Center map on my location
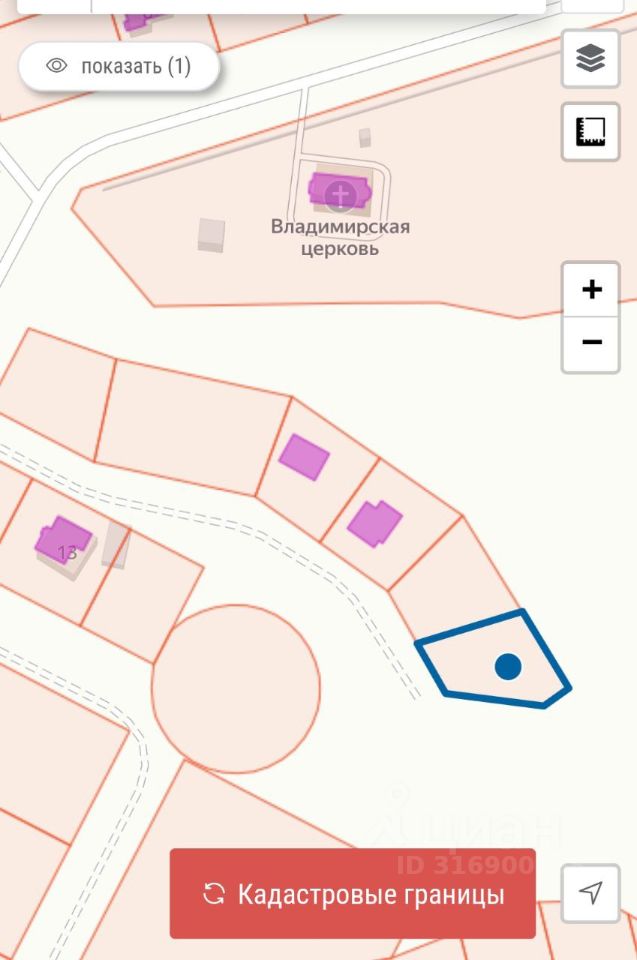This screenshot has width=637, height=960. tap(591, 892)
